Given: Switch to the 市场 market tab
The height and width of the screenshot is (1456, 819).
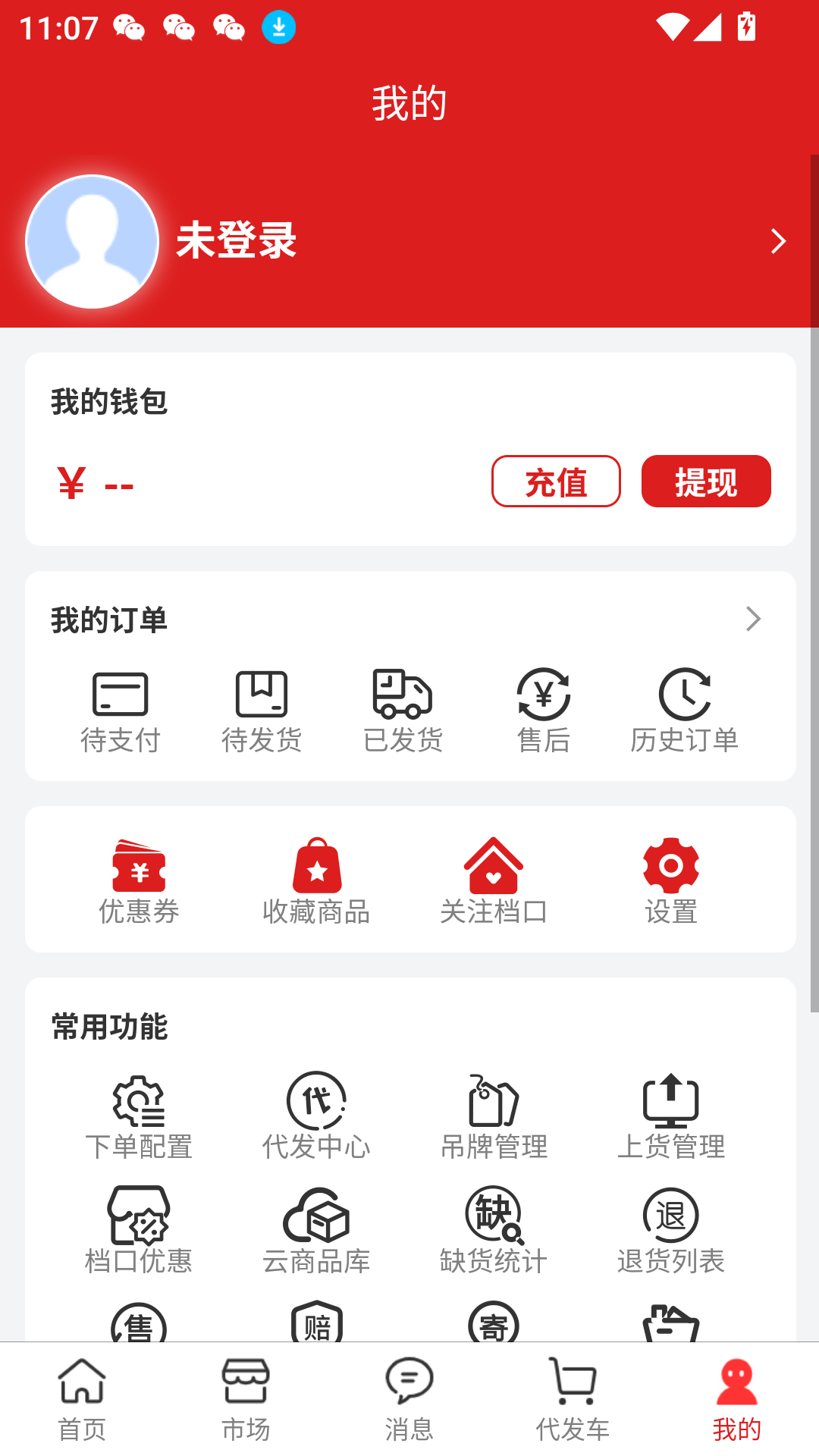Looking at the screenshot, I should pyautogui.click(x=246, y=1399).
